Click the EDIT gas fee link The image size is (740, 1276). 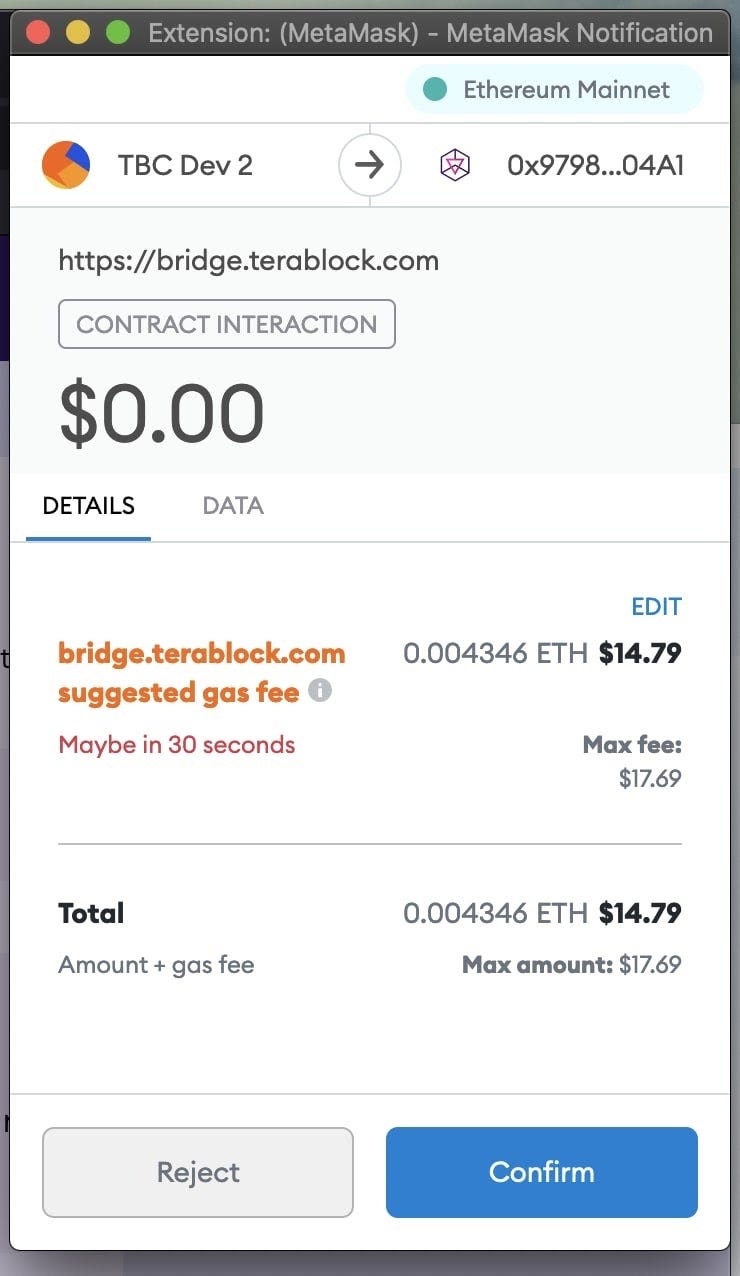tap(656, 607)
